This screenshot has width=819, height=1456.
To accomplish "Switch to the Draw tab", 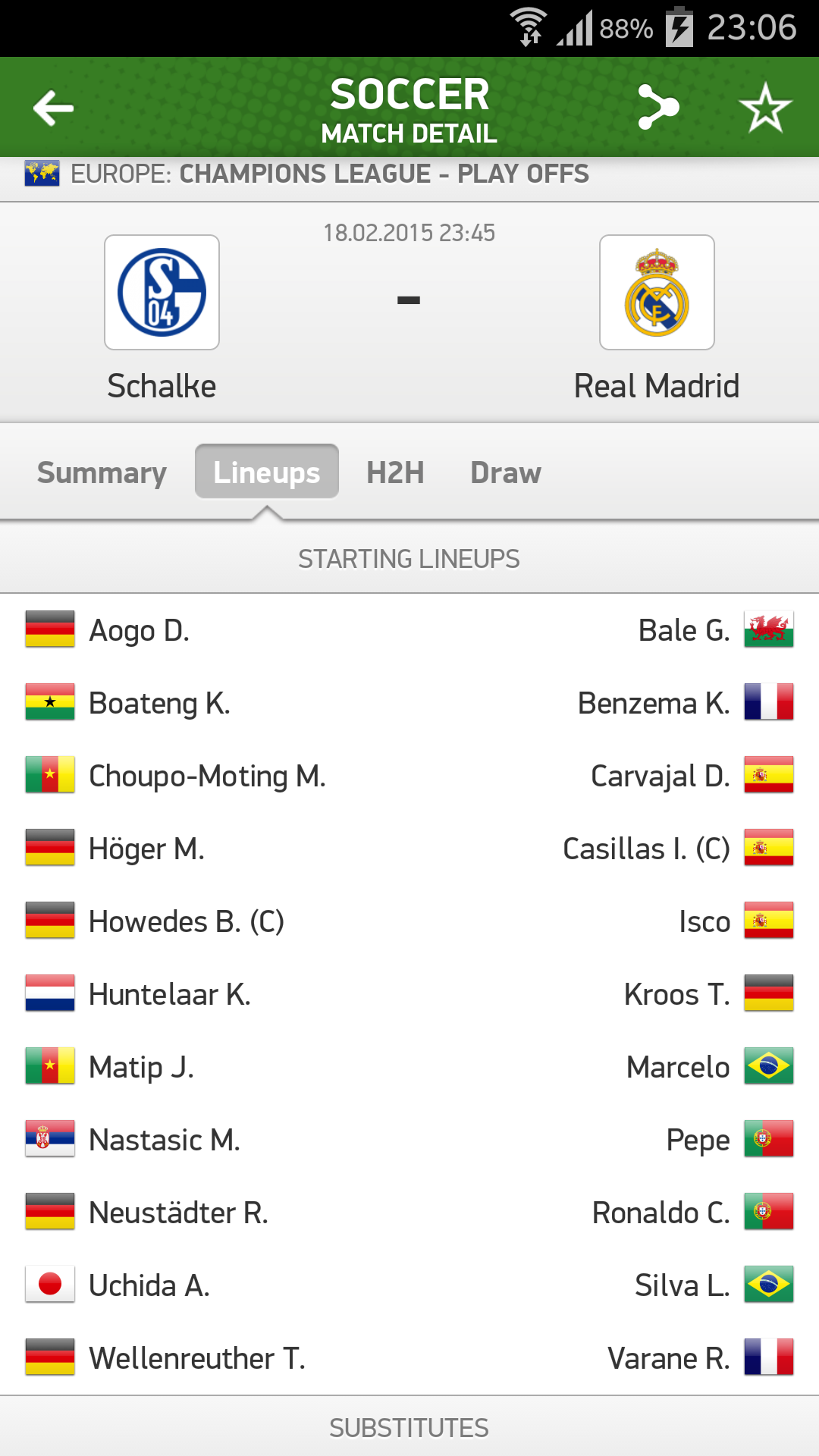I will (x=505, y=472).
